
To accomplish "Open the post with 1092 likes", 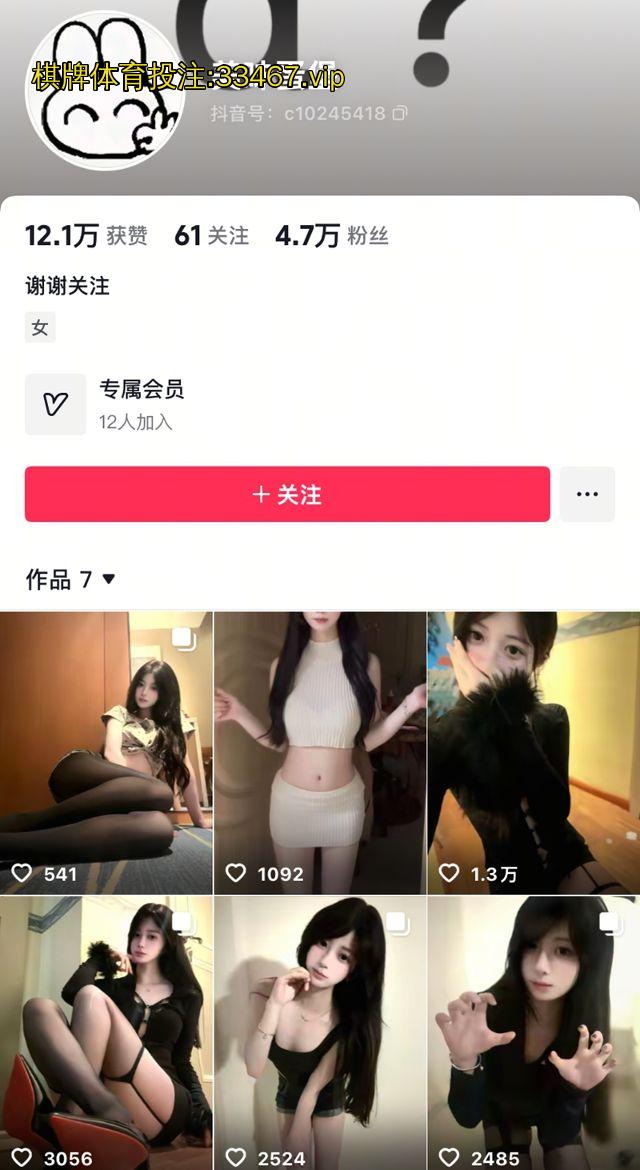I will [320, 752].
